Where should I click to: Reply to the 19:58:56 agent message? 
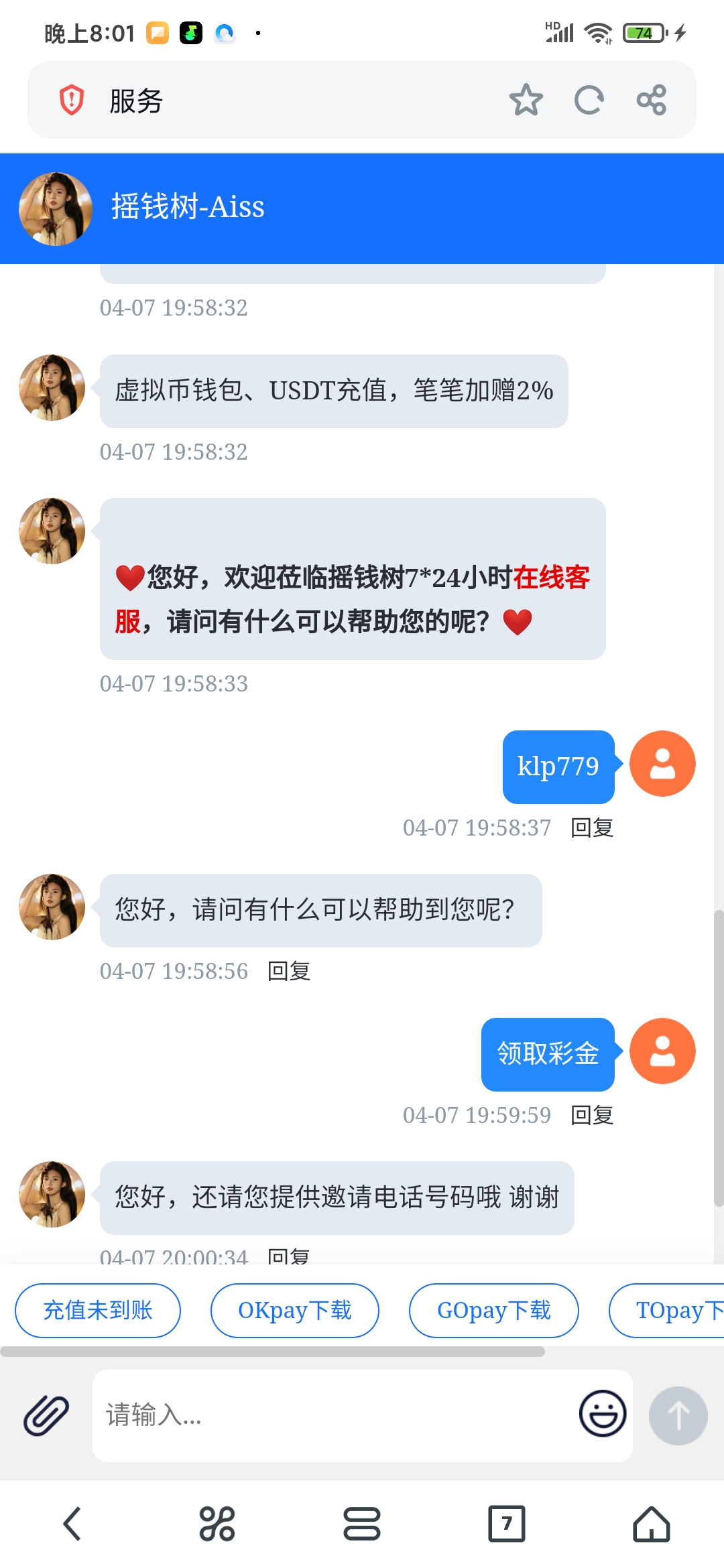coord(289,971)
